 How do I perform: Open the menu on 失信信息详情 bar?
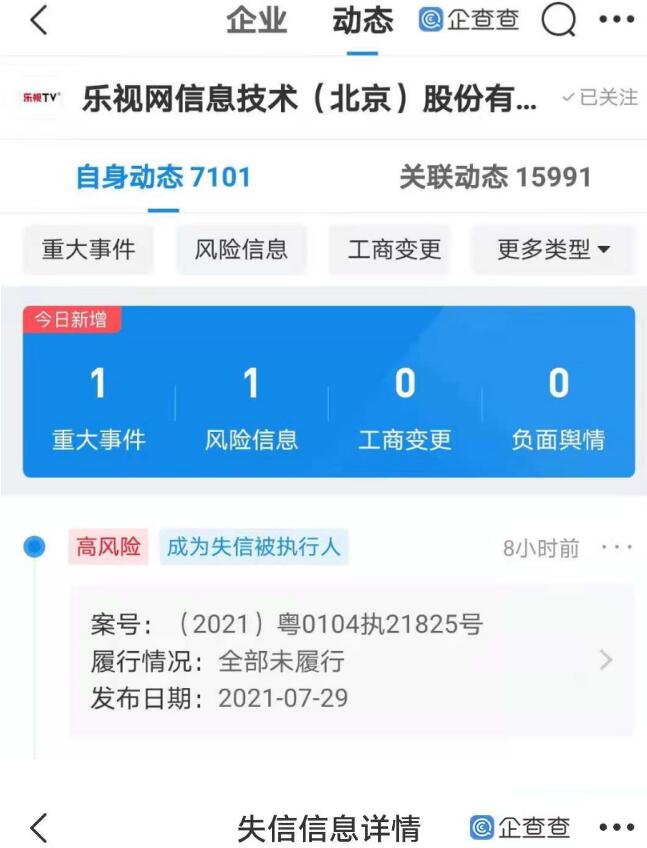click(x=616, y=828)
